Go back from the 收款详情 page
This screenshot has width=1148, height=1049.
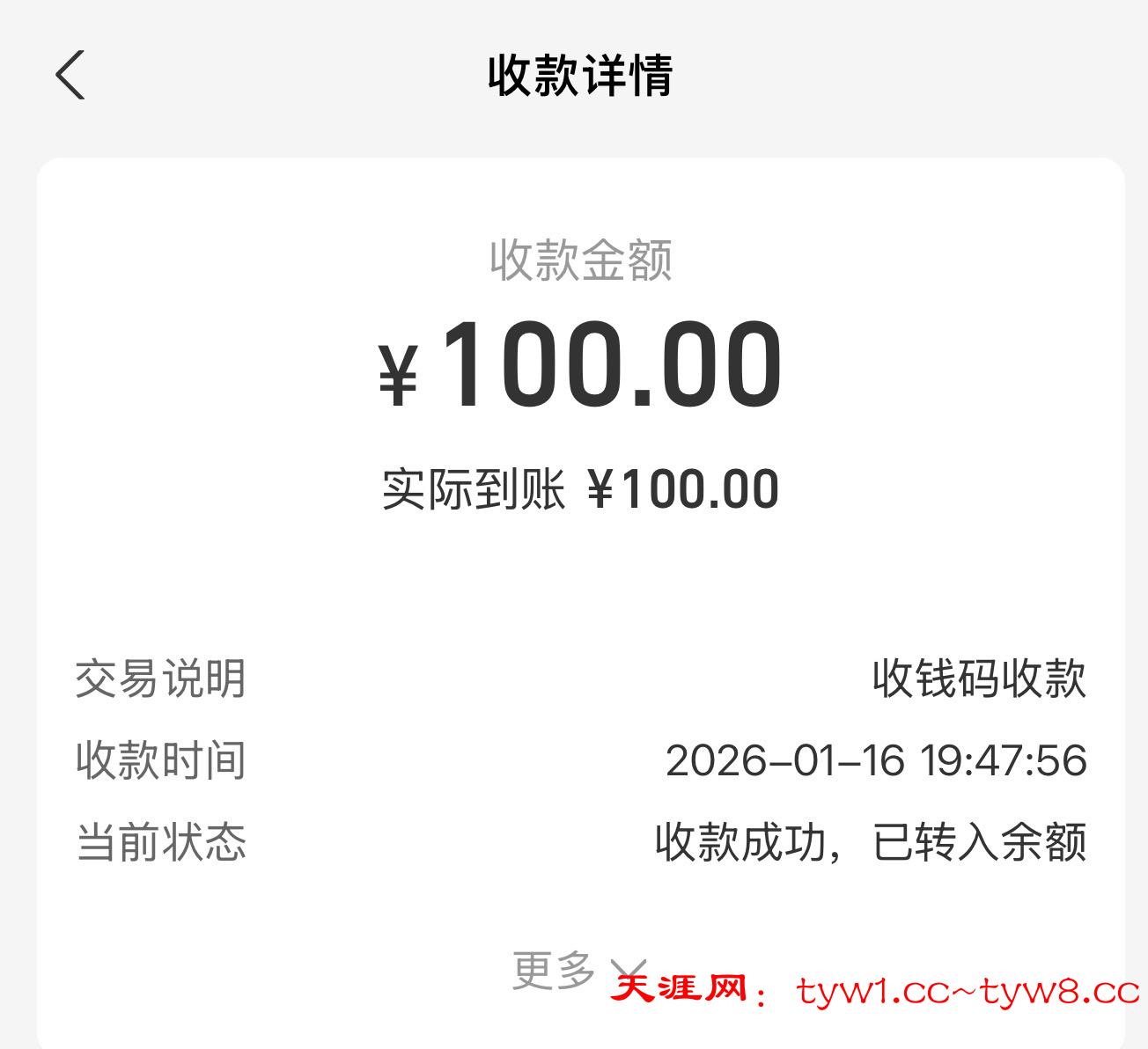70,75
